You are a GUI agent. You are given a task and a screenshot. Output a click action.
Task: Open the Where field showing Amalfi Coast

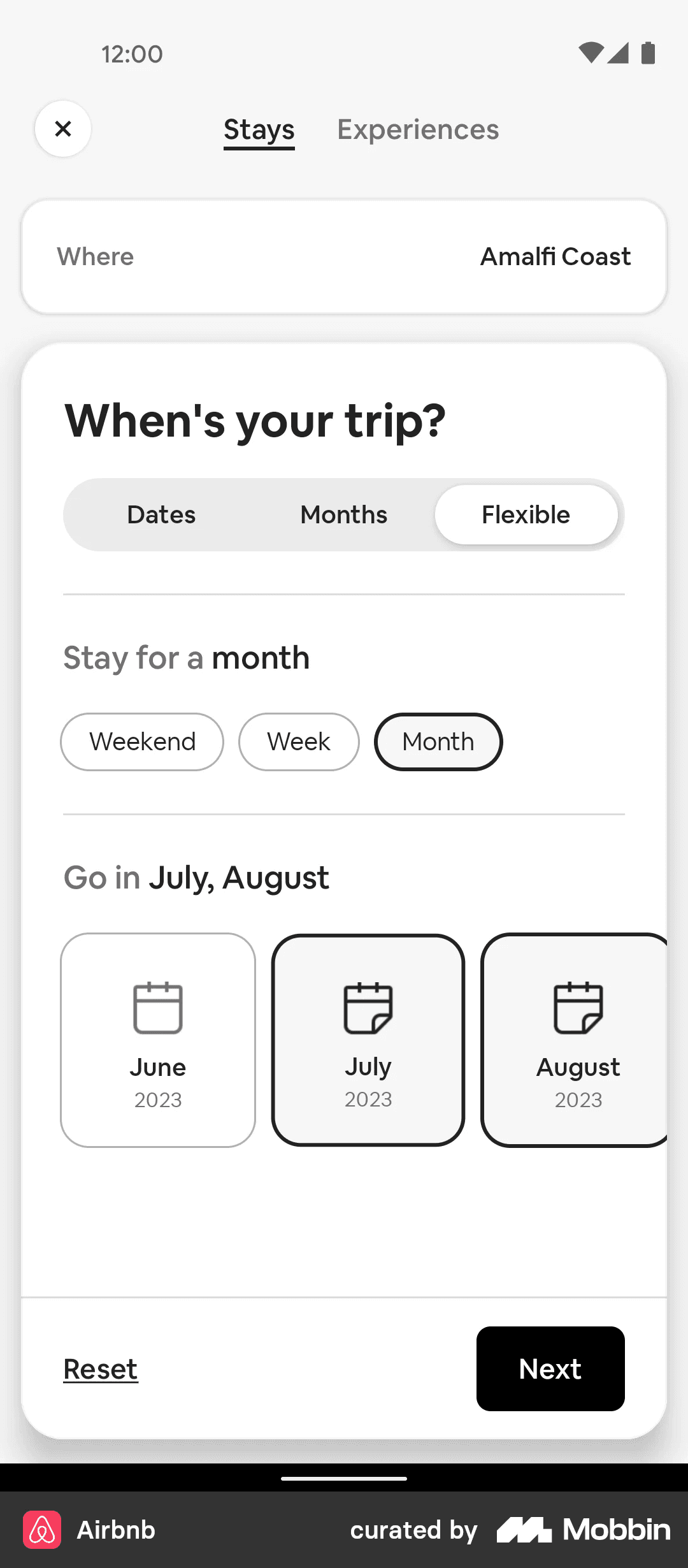click(344, 256)
